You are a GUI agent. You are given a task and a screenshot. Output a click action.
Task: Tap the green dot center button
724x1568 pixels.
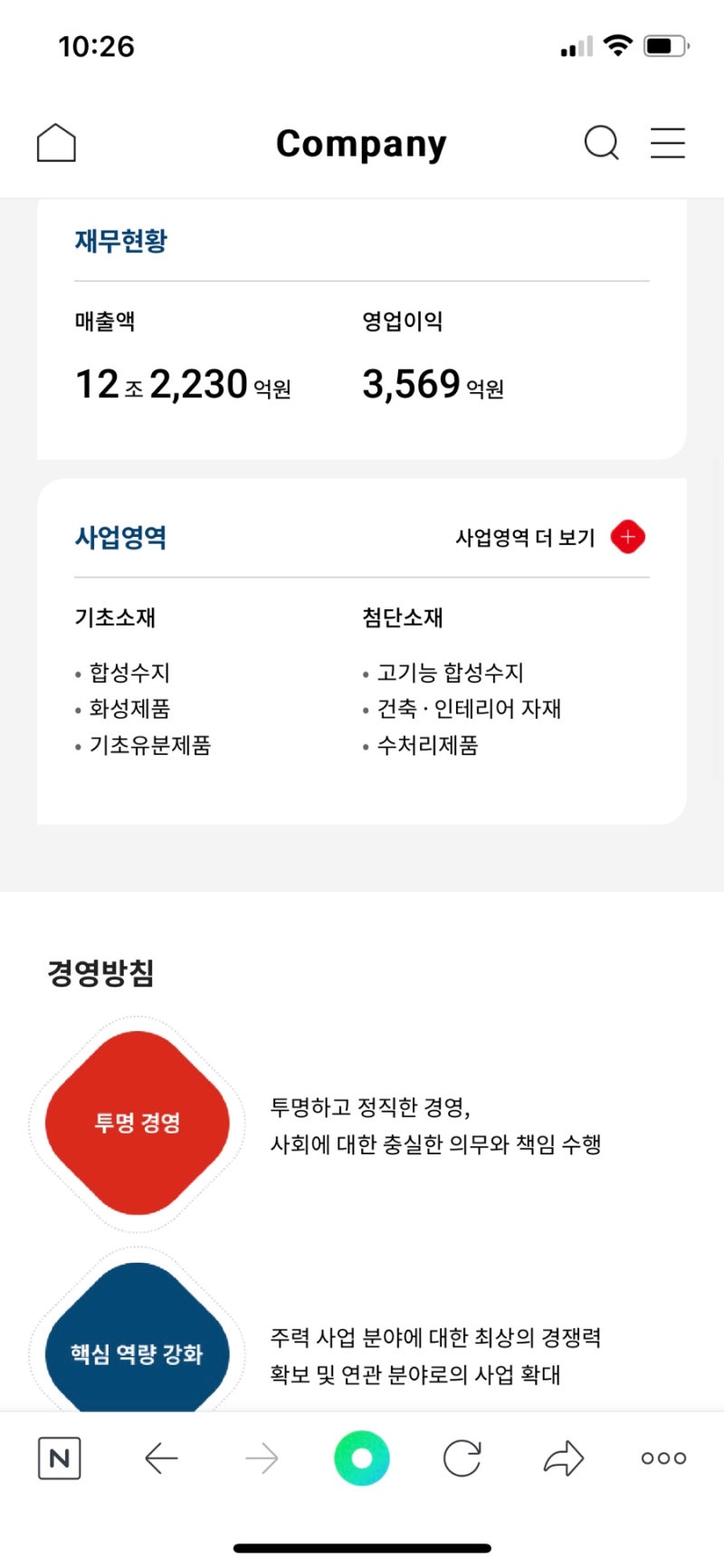[x=361, y=1458]
